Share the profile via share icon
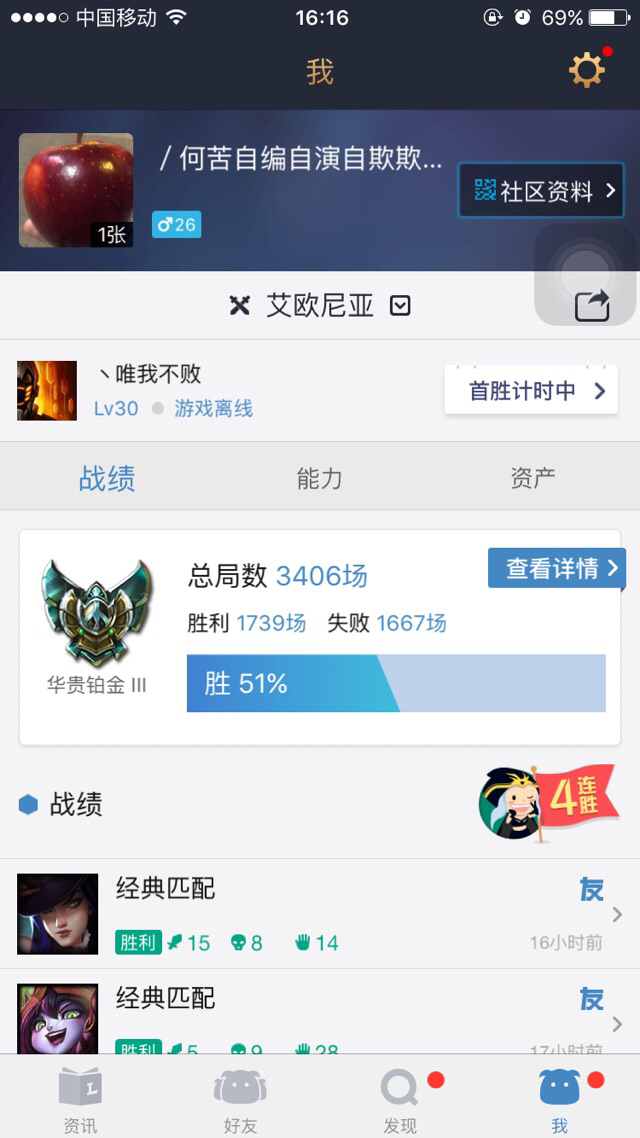Screen dimensions: 640x1138 point(592,306)
